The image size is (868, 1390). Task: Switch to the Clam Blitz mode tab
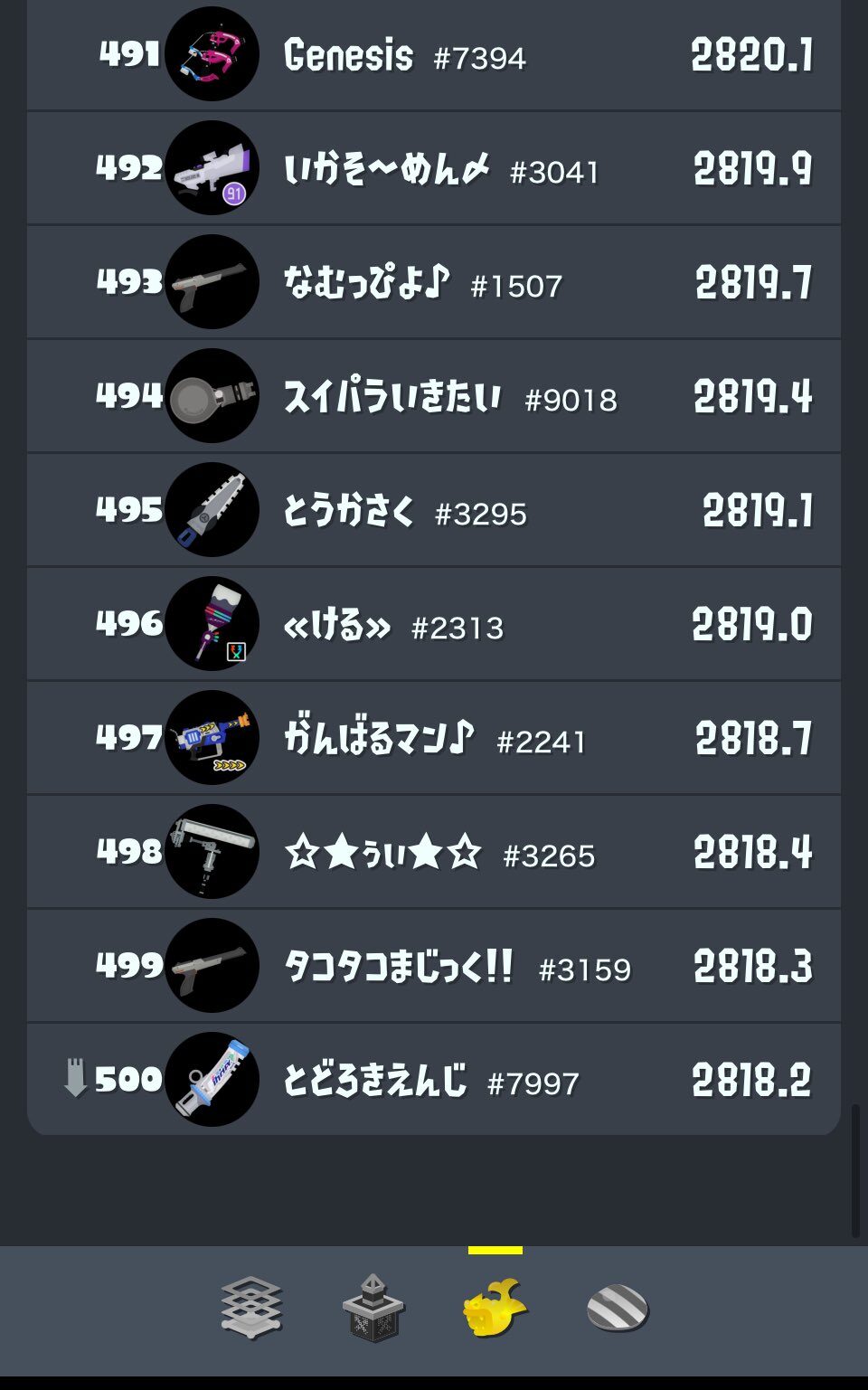(x=618, y=1308)
